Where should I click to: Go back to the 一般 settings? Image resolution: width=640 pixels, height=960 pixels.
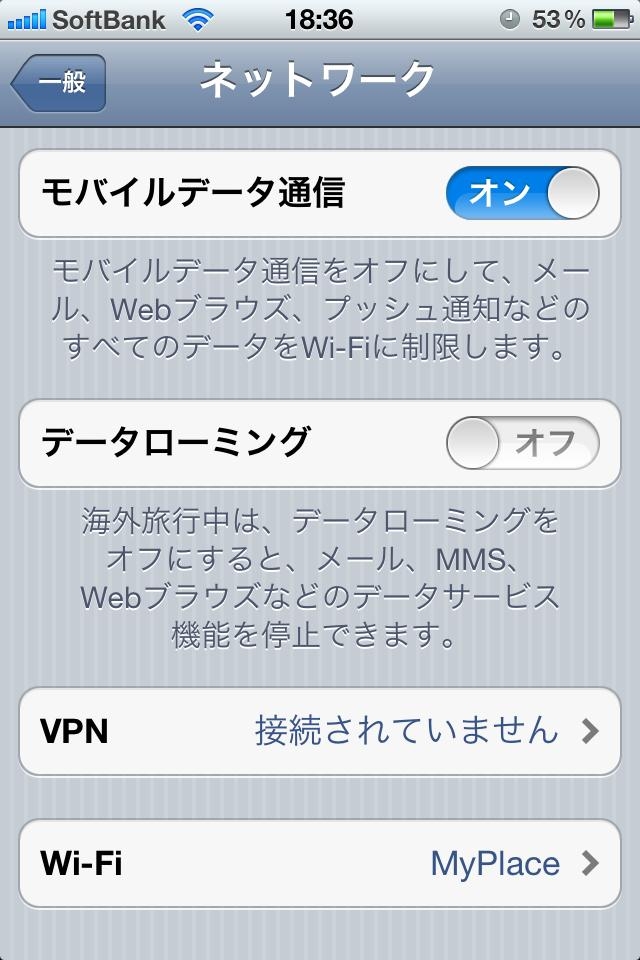click(x=59, y=82)
